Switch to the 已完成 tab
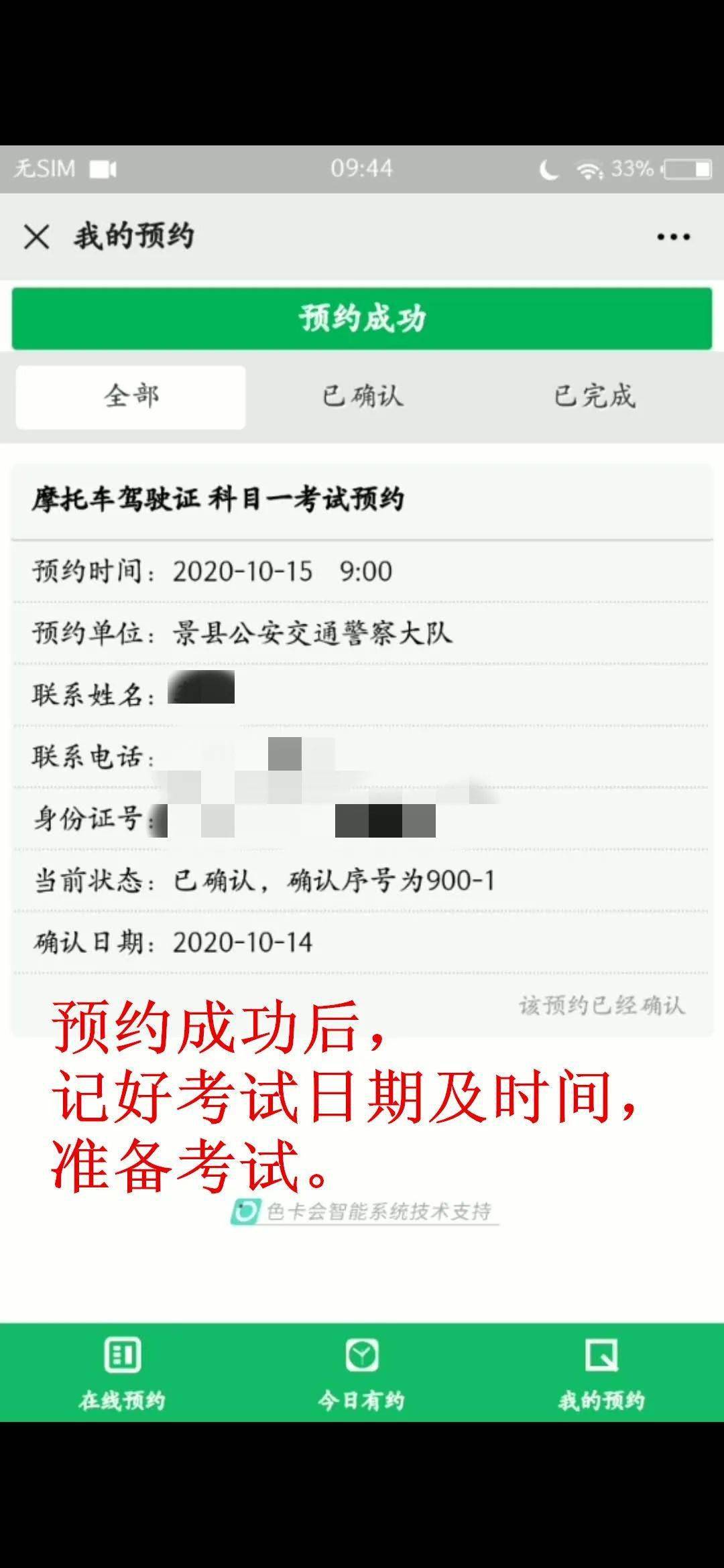This screenshot has width=724, height=1568. pyautogui.click(x=594, y=397)
